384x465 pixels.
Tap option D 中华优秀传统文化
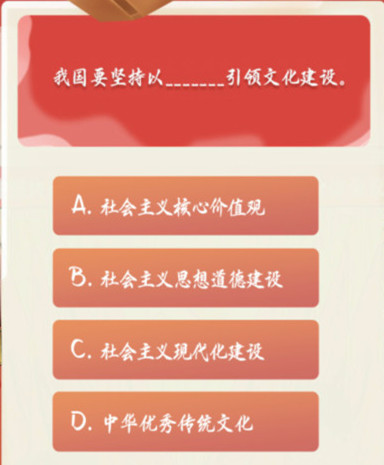(186, 422)
